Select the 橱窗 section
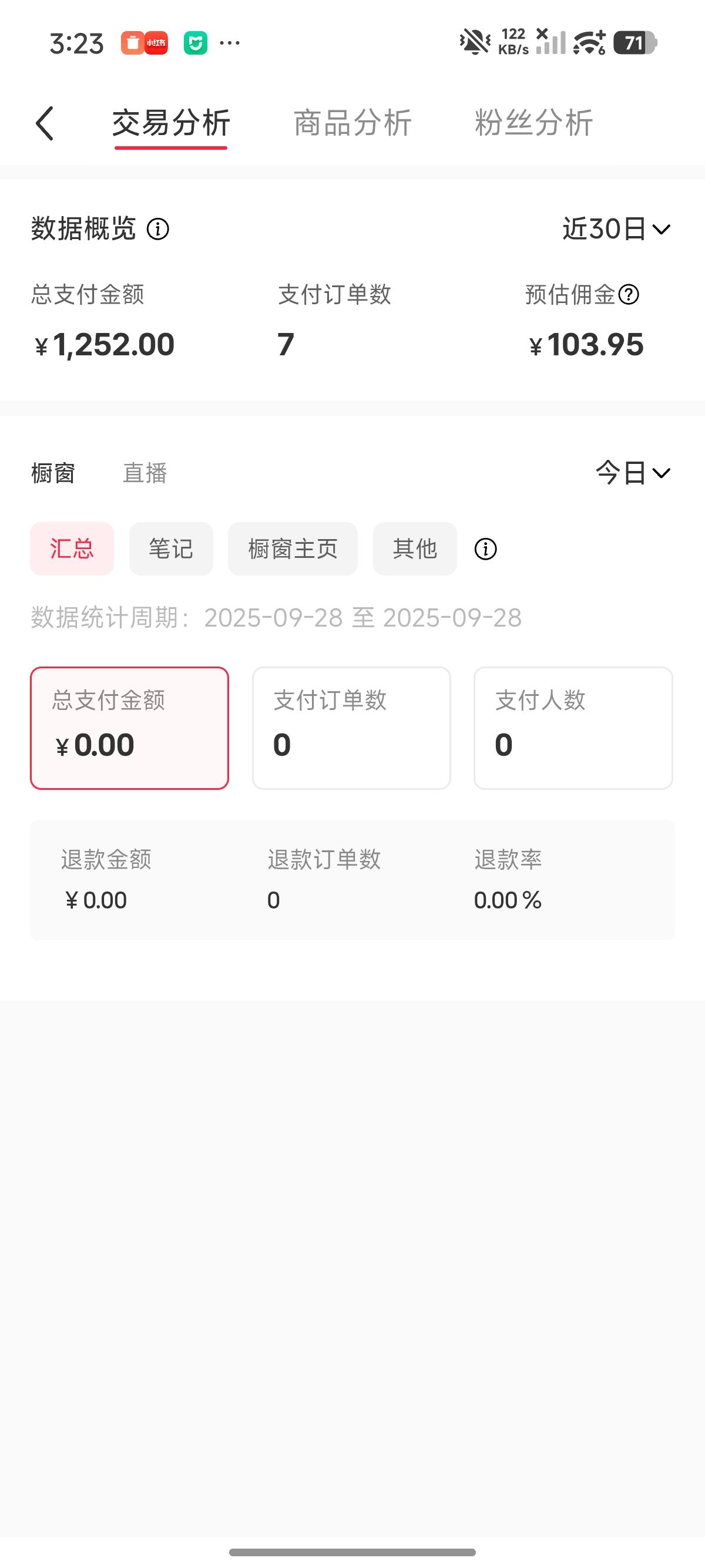The width and height of the screenshot is (705, 1568). pos(53,473)
